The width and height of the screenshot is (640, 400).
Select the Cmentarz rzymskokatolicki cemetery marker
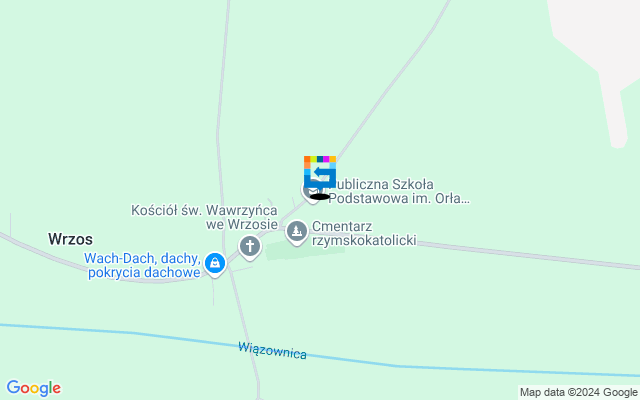coord(296,233)
